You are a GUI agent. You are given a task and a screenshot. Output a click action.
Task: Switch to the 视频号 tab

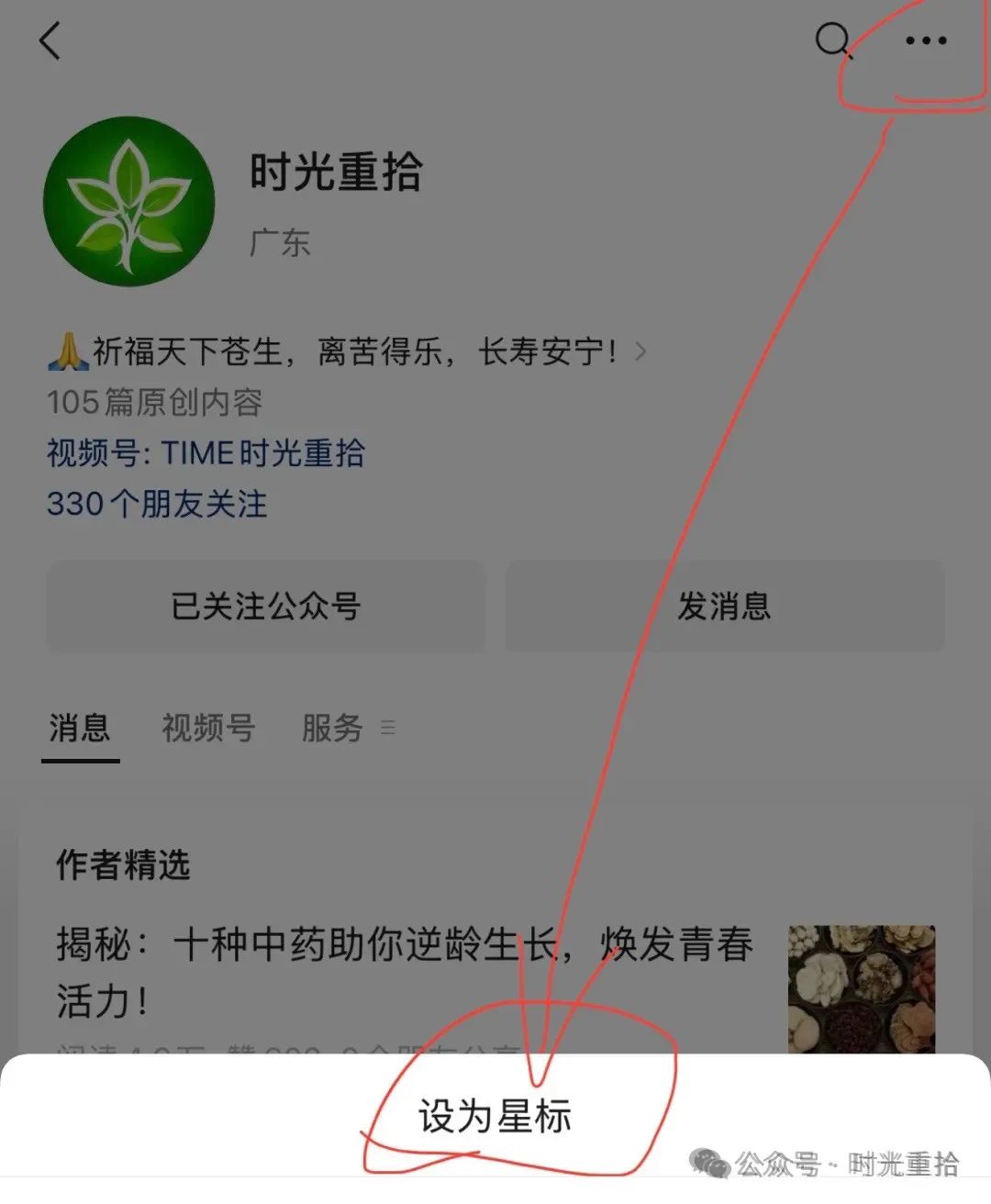click(208, 729)
